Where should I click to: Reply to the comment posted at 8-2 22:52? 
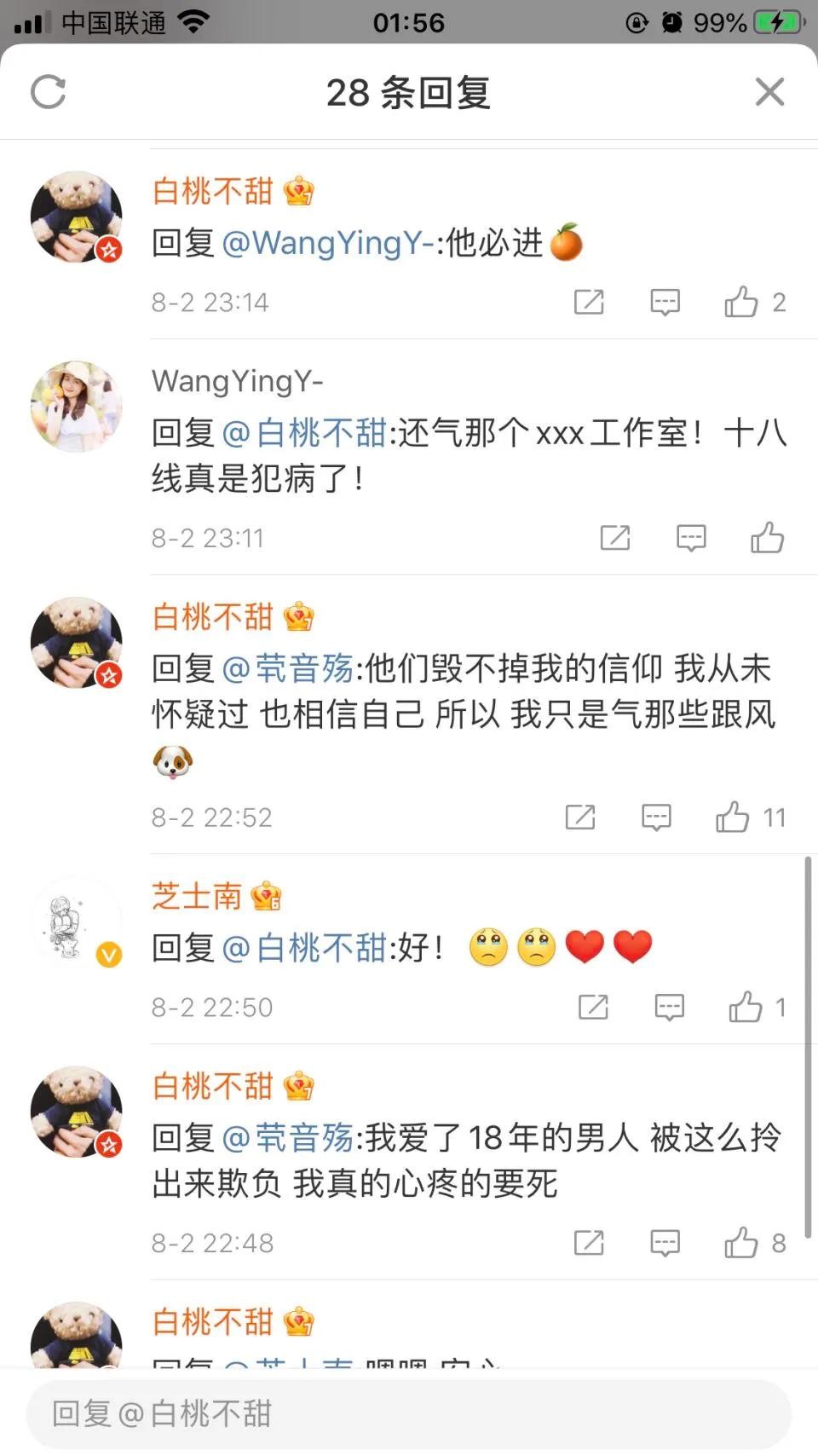(656, 817)
